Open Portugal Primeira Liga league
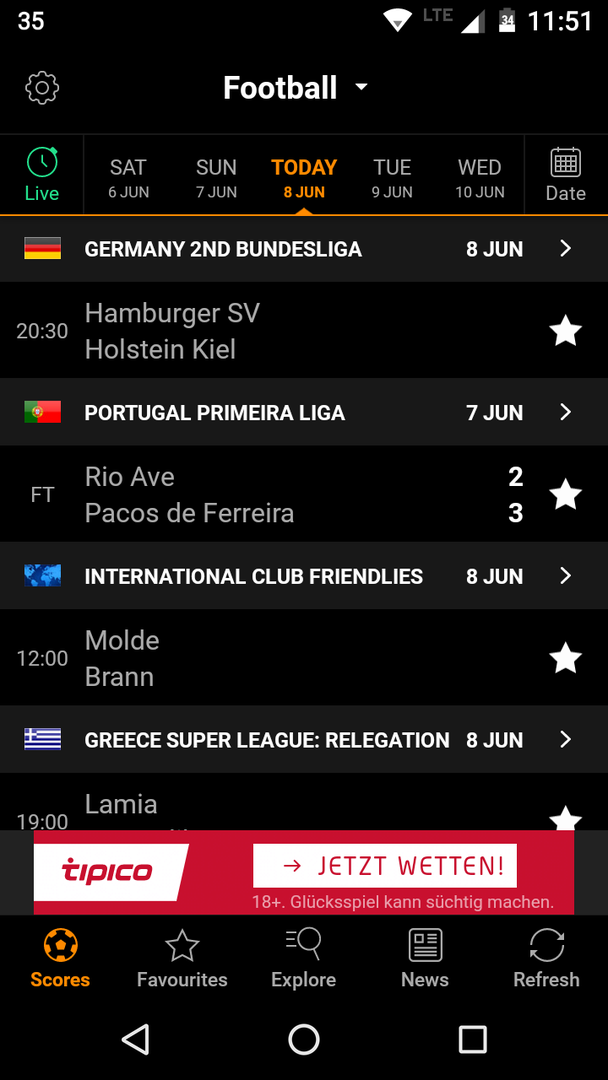Viewport: 608px width, 1080px height. tap(304, 413)
